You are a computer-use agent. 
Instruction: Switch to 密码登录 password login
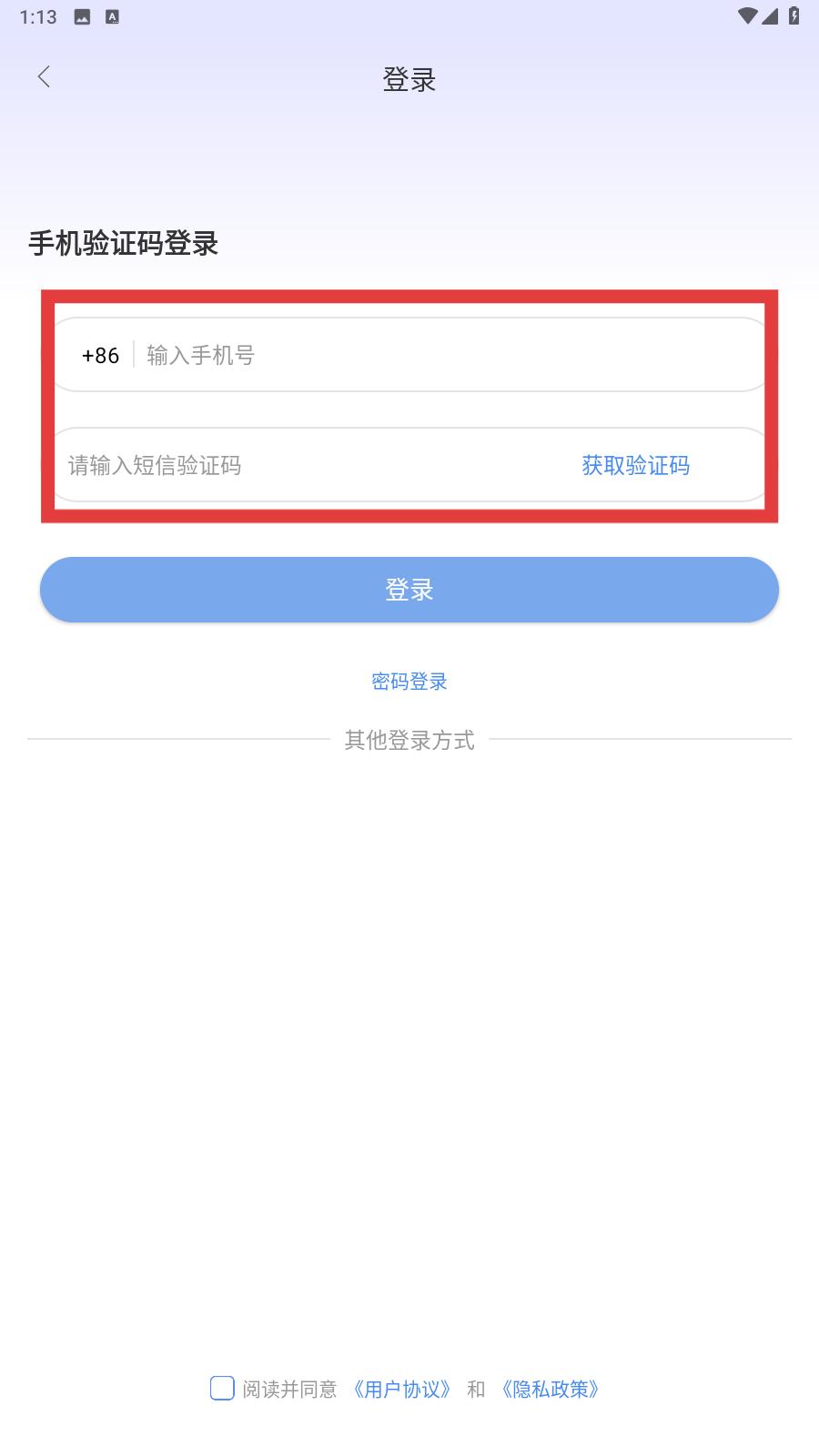409,682
